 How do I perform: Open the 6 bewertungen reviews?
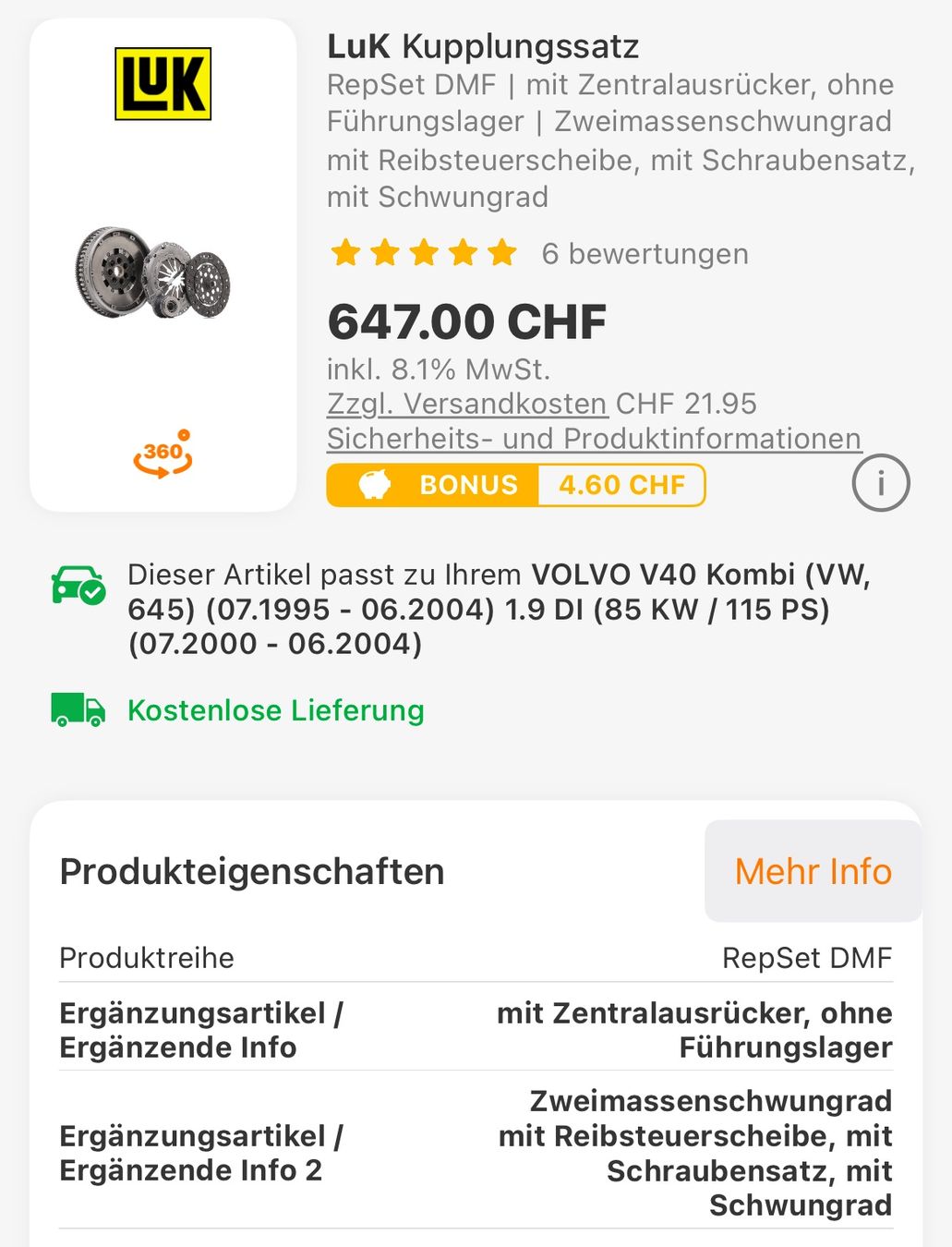click(645, 254)
